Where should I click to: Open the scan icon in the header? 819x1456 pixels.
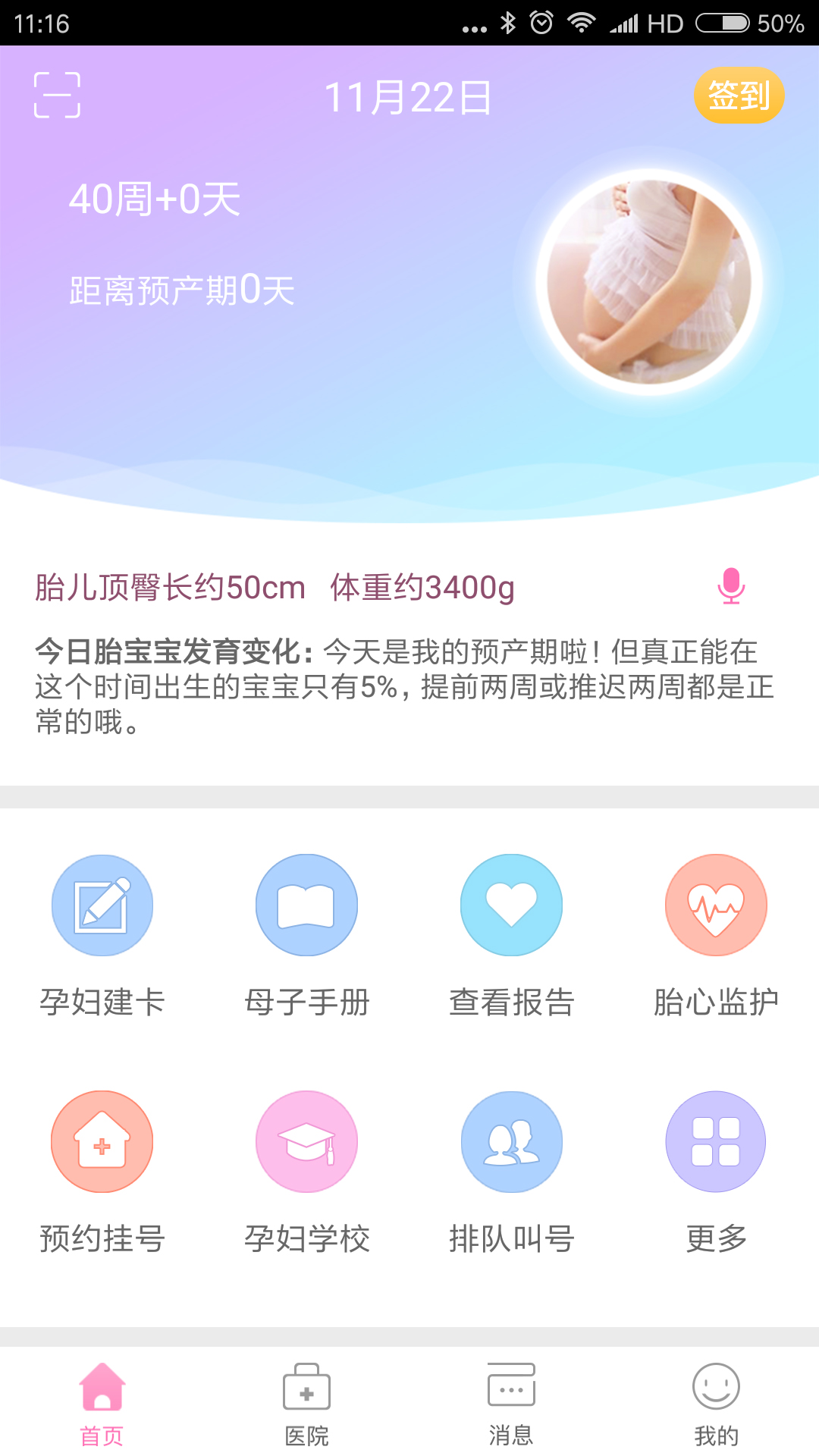pyautogui.click(x=57, y=96)
